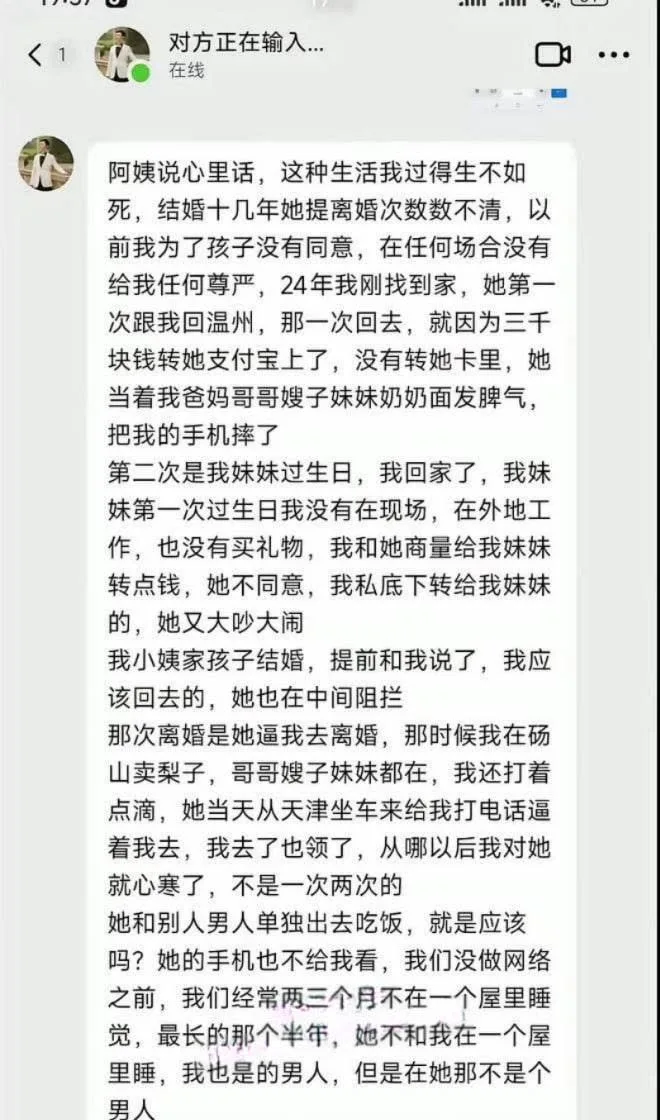This screenshot has height=1120, width=660.
Task: Go back to the chat list
Action: point(36,55)
